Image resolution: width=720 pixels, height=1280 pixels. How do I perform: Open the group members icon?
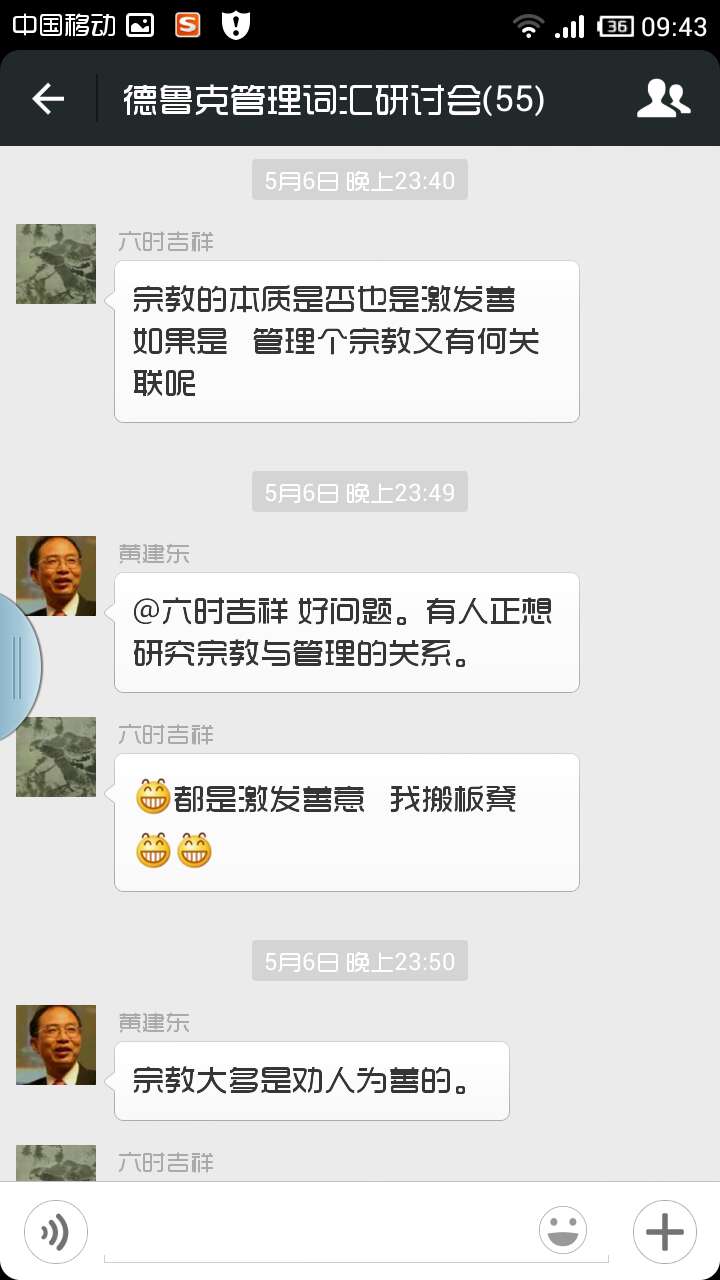pyautogui.click(x=663, y=99)
